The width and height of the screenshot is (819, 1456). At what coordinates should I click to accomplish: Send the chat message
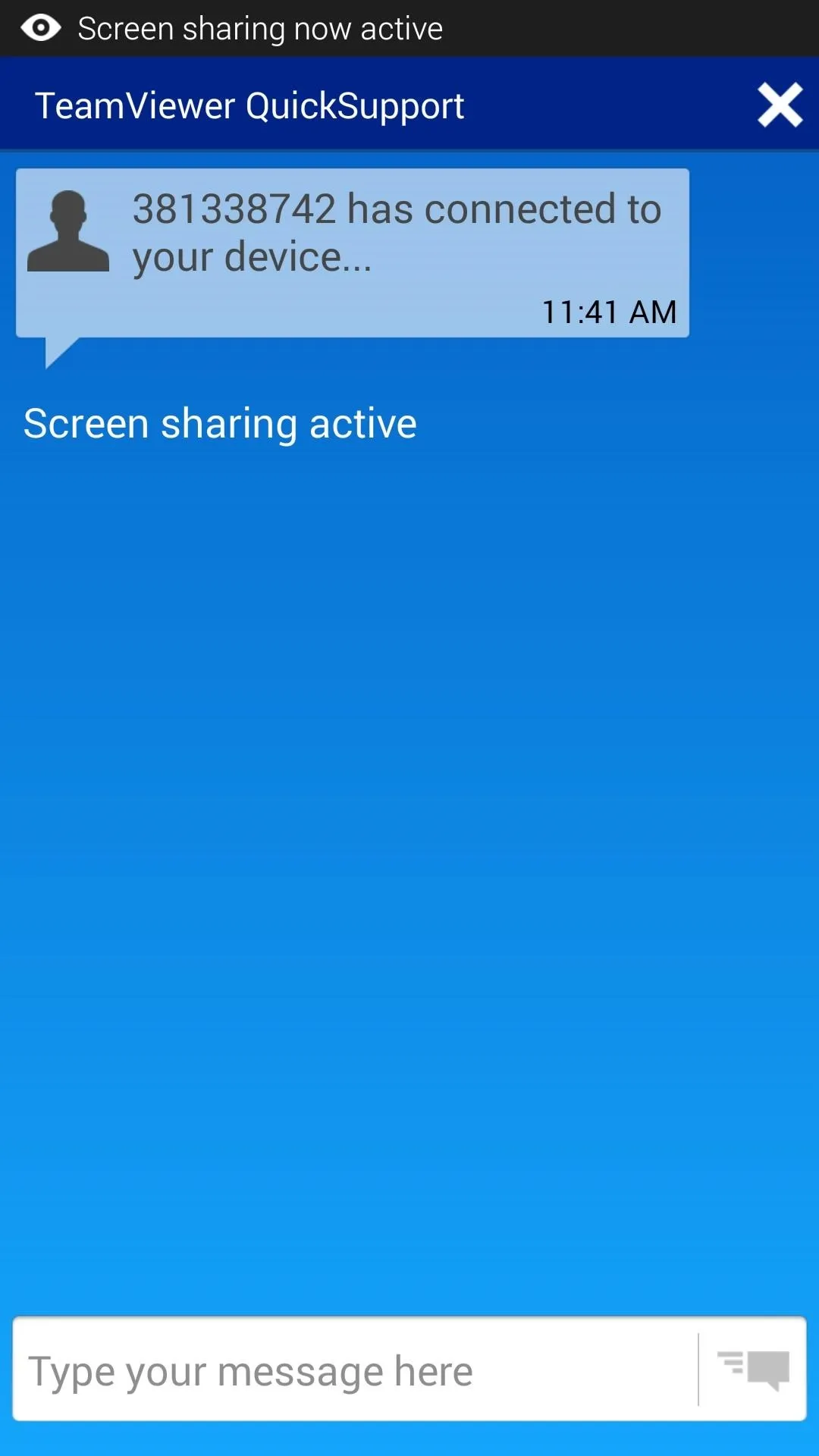click(753, 1370)
